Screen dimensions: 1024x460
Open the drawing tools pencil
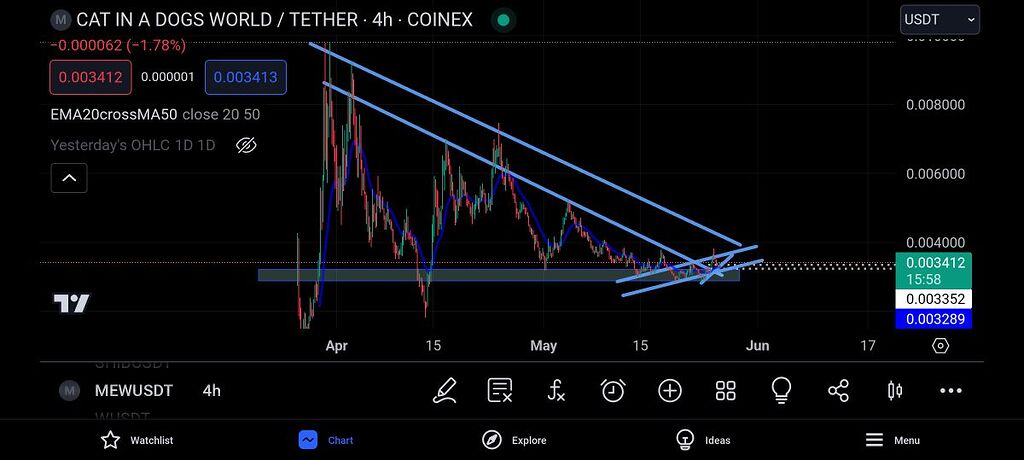click(x=444, y=390)
